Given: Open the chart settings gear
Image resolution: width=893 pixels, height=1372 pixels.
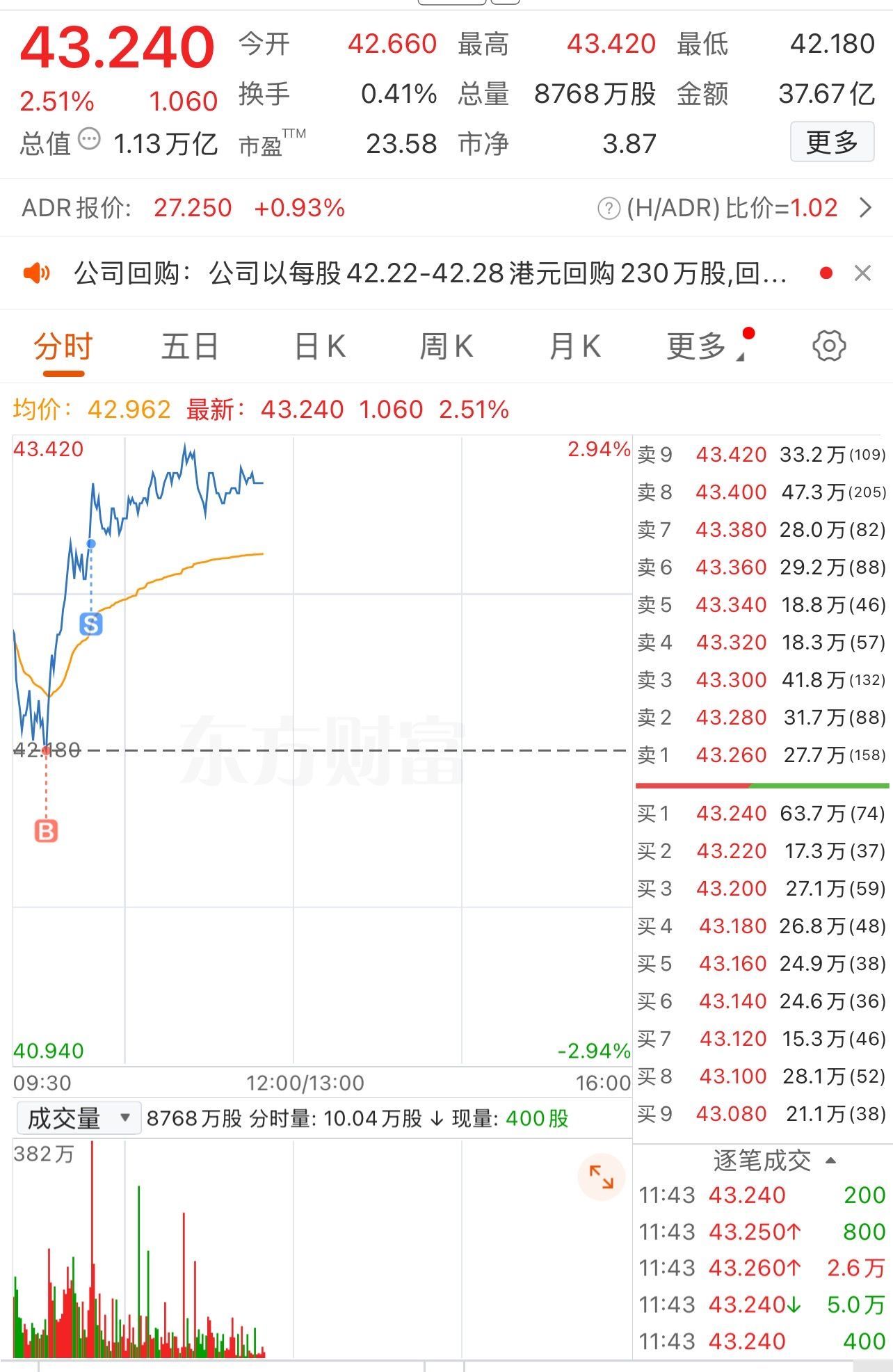Looking at the screenshot, I should point(829,346).
